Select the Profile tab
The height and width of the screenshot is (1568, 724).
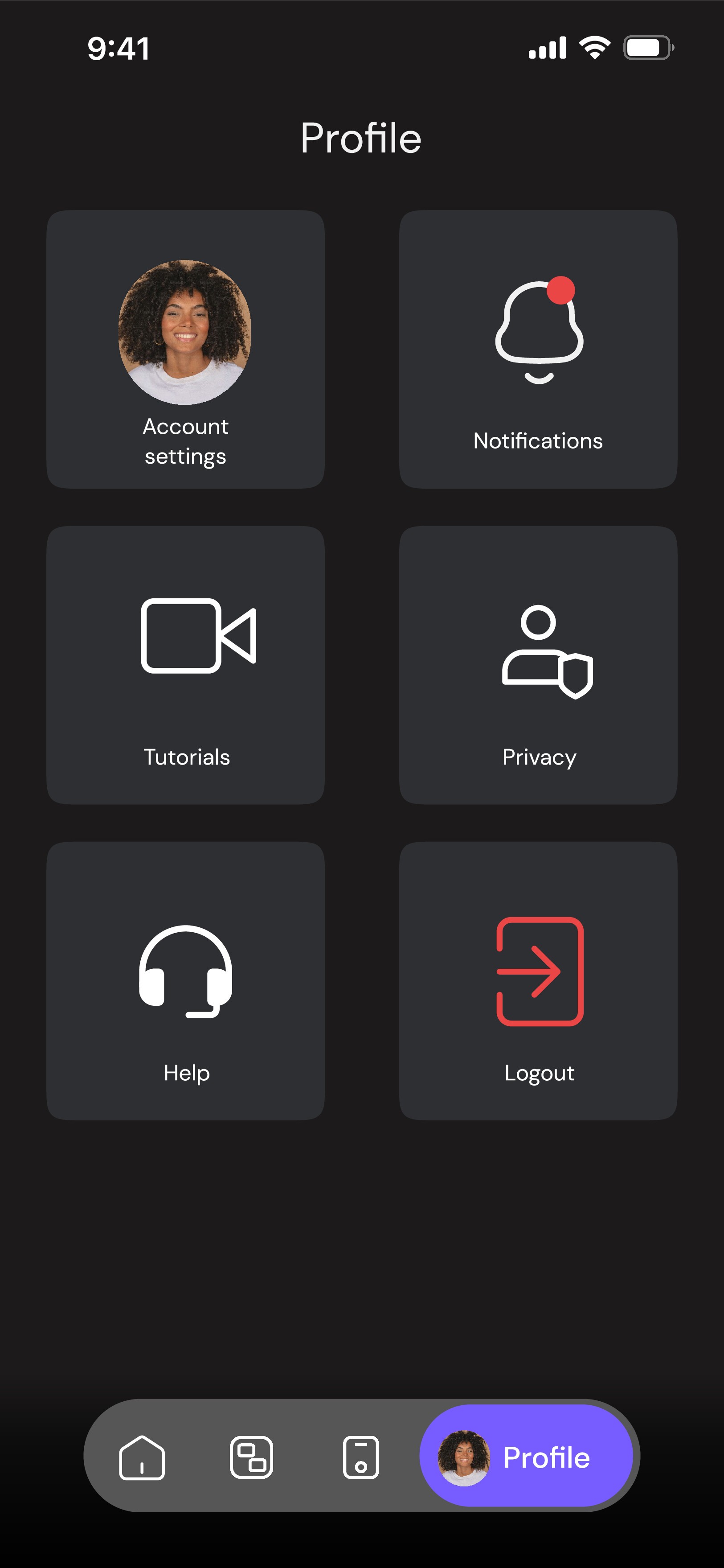(526, 1457)
